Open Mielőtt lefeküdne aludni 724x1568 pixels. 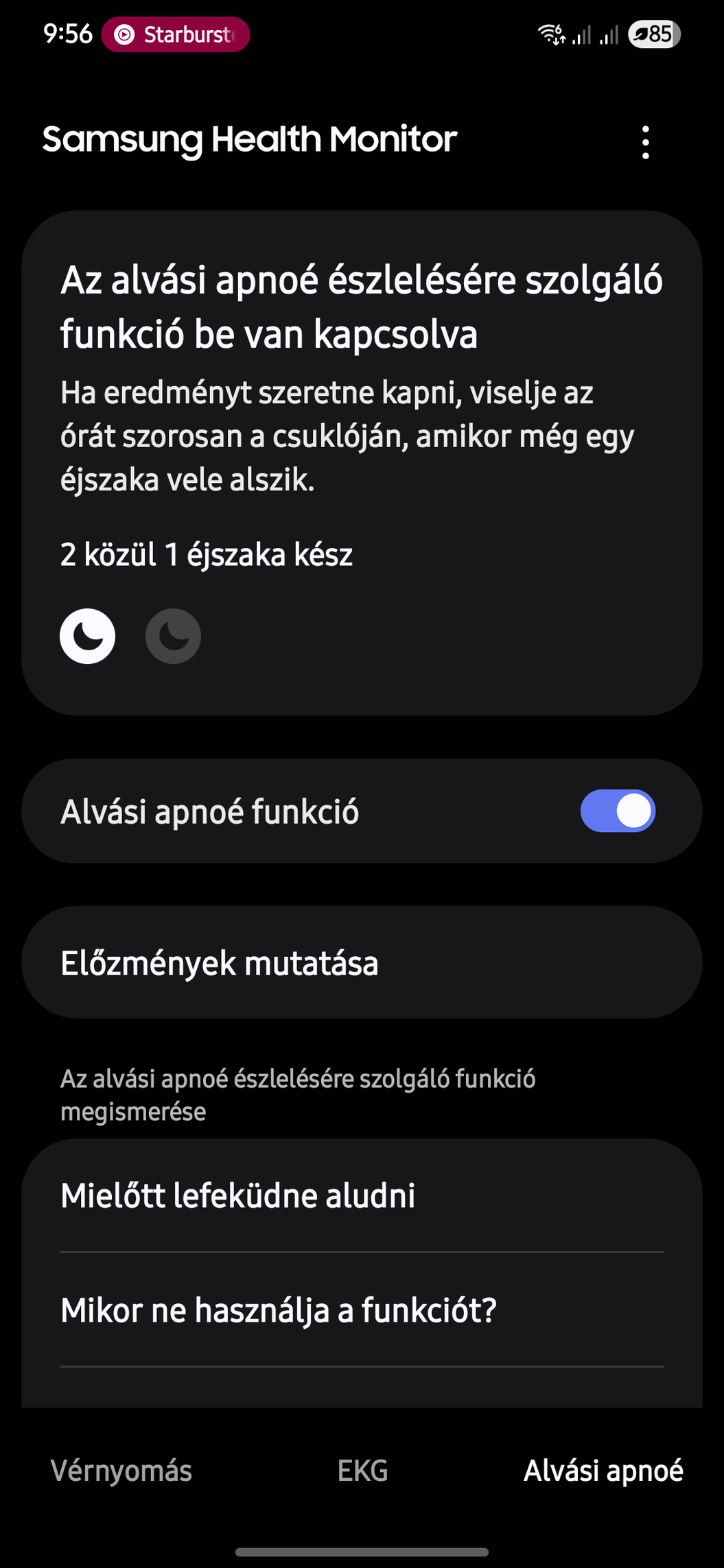(362, 1196)
